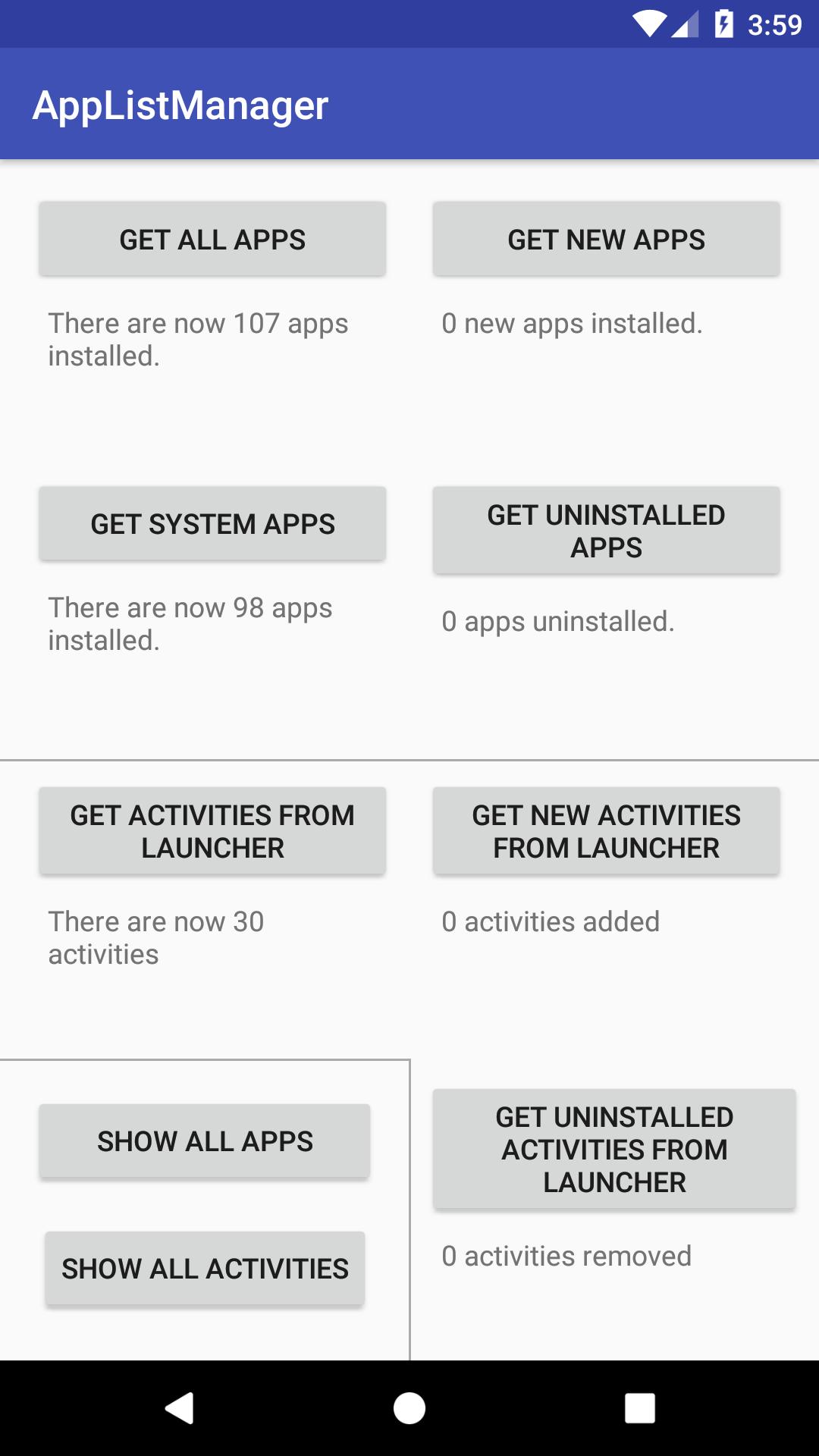Select GET ACTIVITIES FROM LAUNCHER
The height and width of the screenshot is (1456, 819).
(212, 831)
